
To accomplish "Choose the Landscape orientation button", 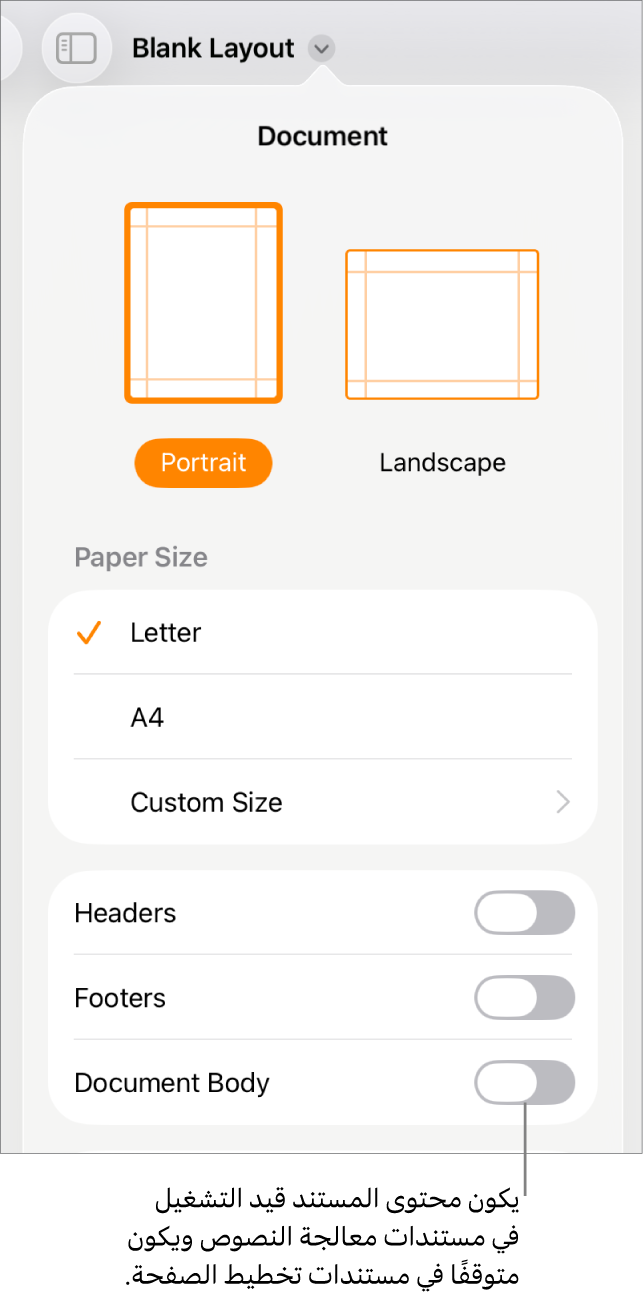I will coord(442,463).
